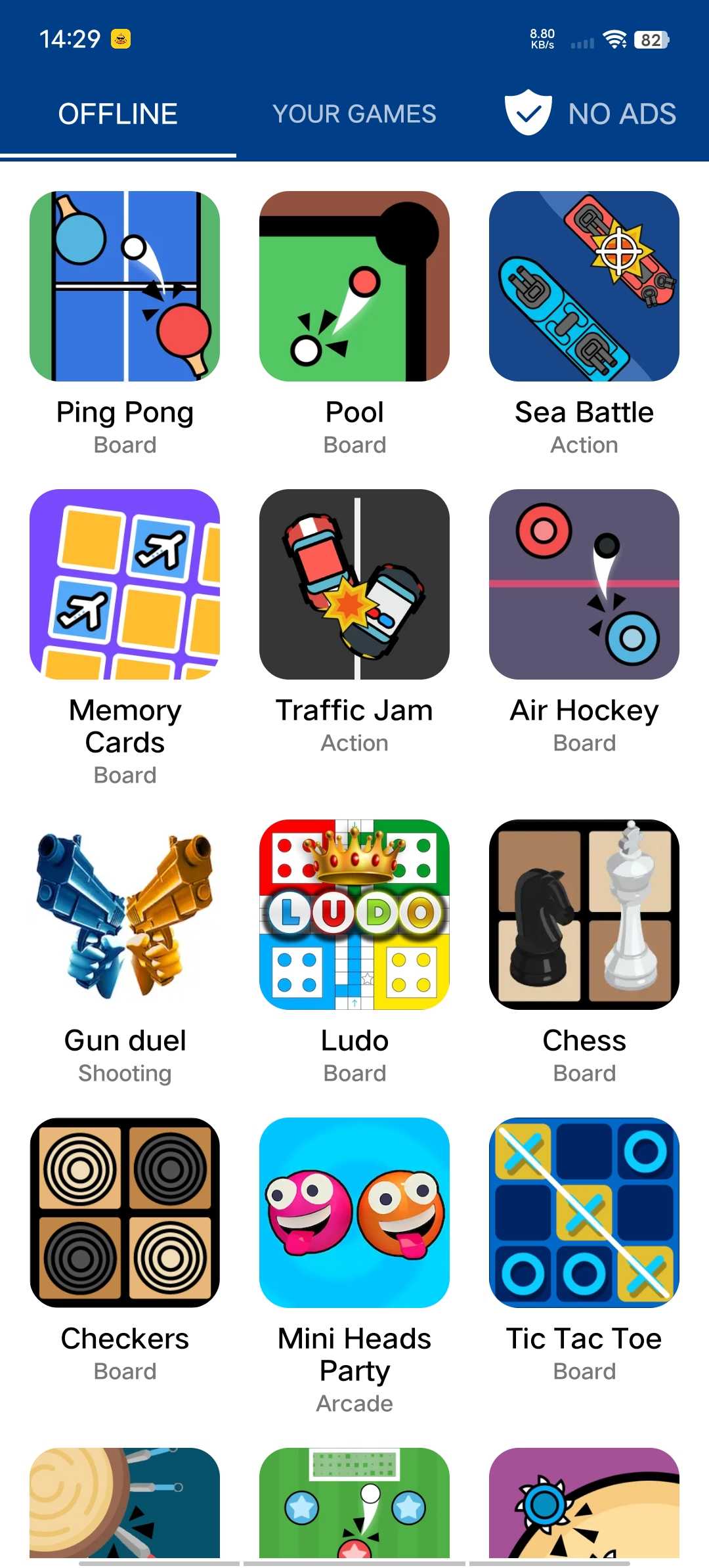
Task: Open the Ludo board game
Action: click(x=354, y=915)
